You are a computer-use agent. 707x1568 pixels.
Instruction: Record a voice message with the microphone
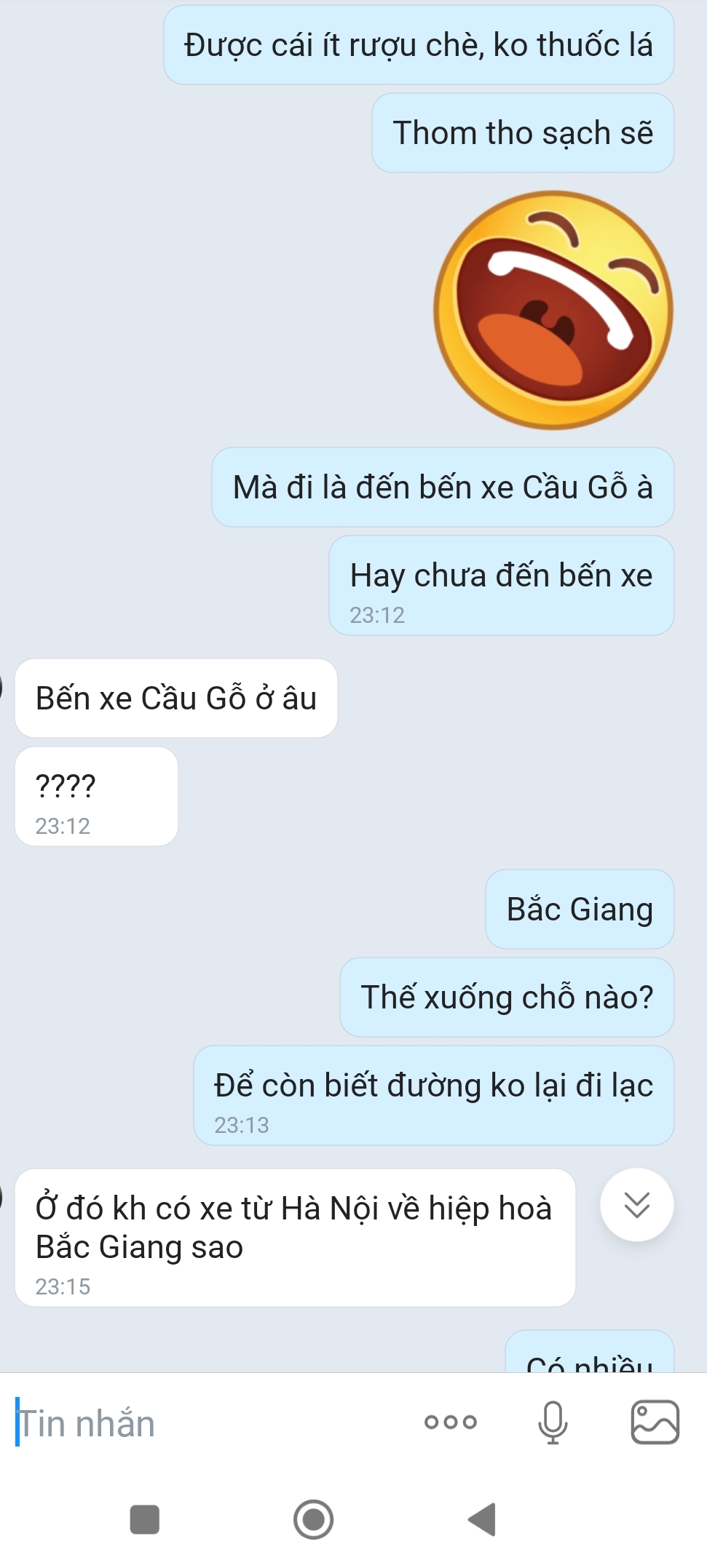553,1422
